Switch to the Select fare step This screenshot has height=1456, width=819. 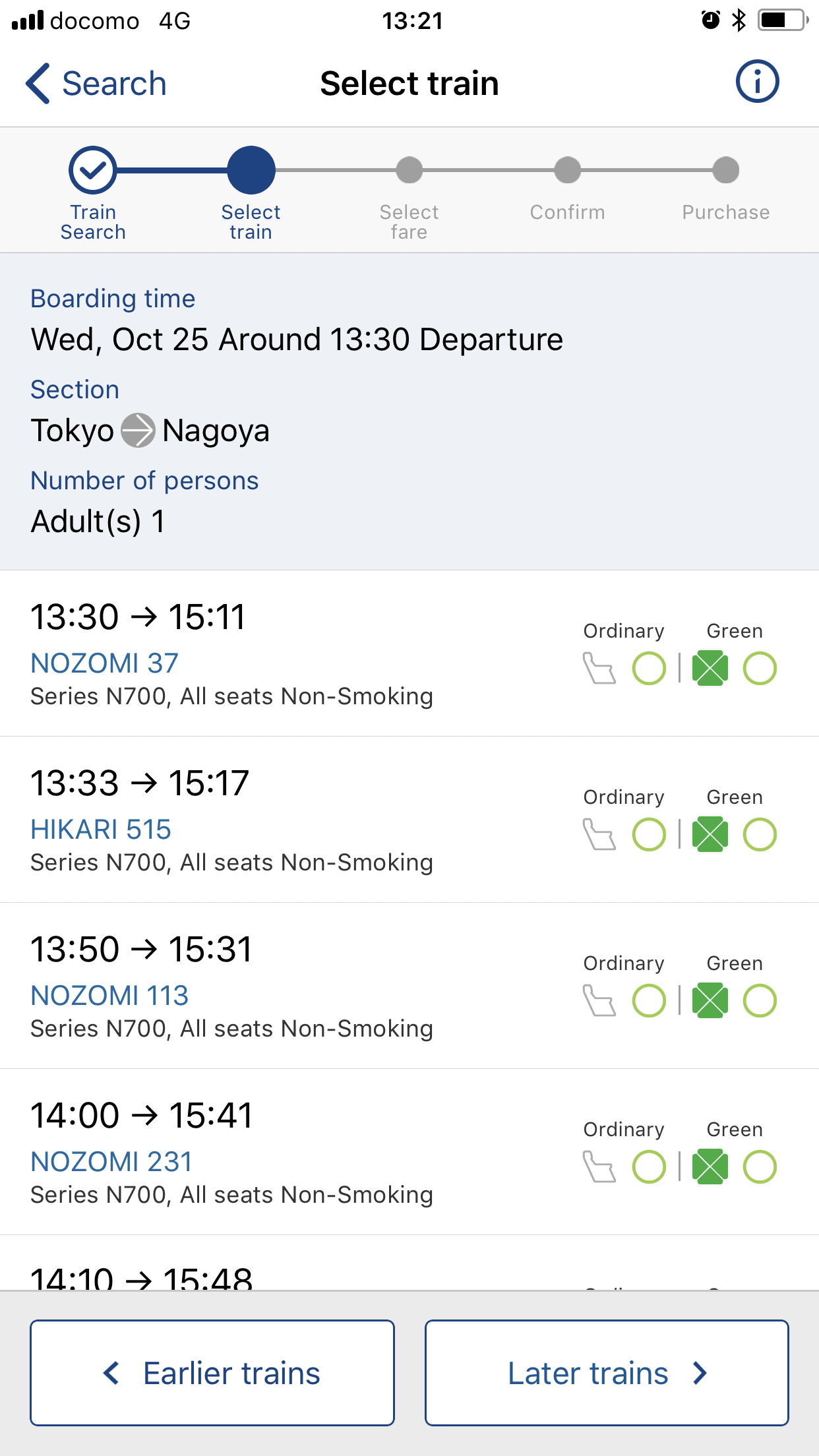(409, 169)
